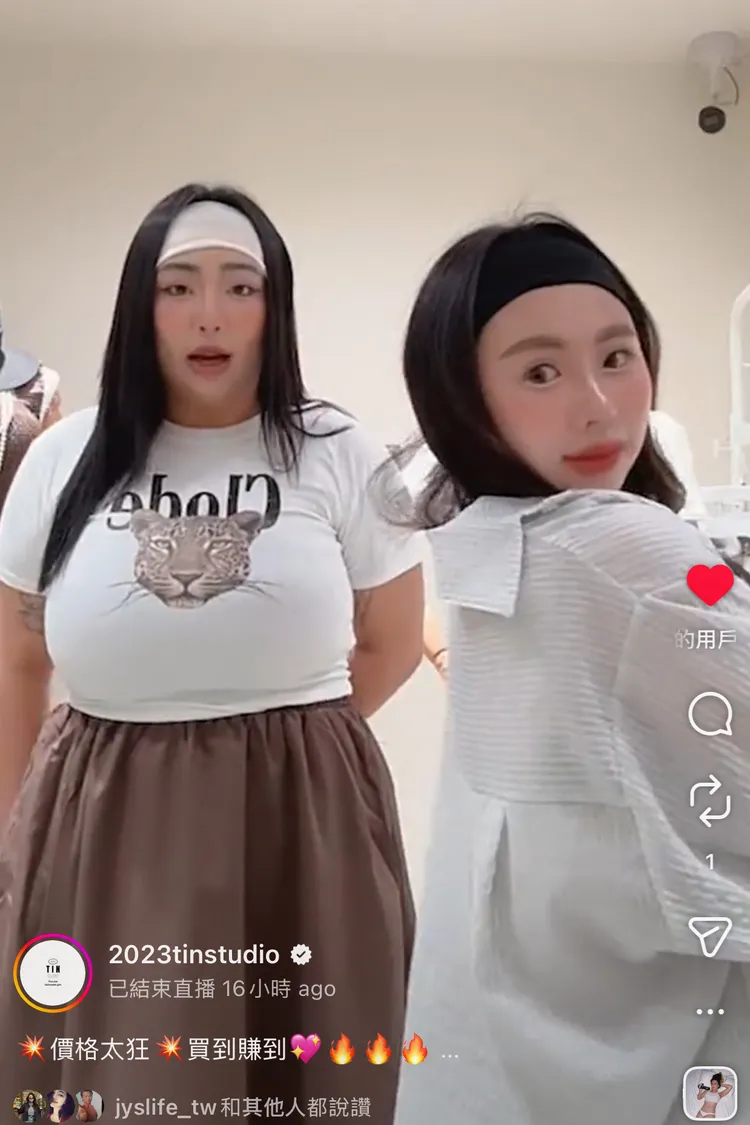Open the audio thumbnail at bottom right

(710, 1093)
